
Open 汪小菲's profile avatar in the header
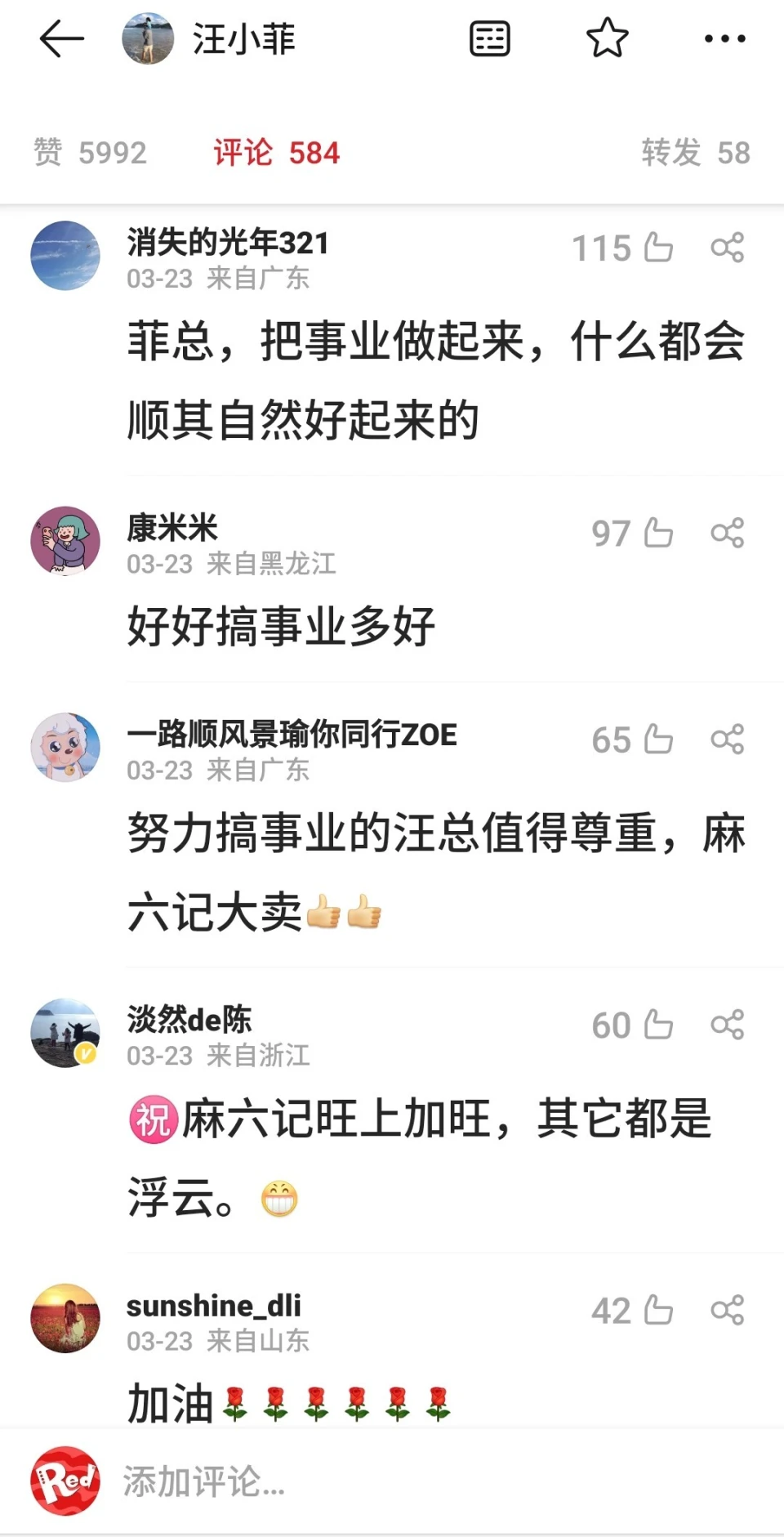pos(148,38)
